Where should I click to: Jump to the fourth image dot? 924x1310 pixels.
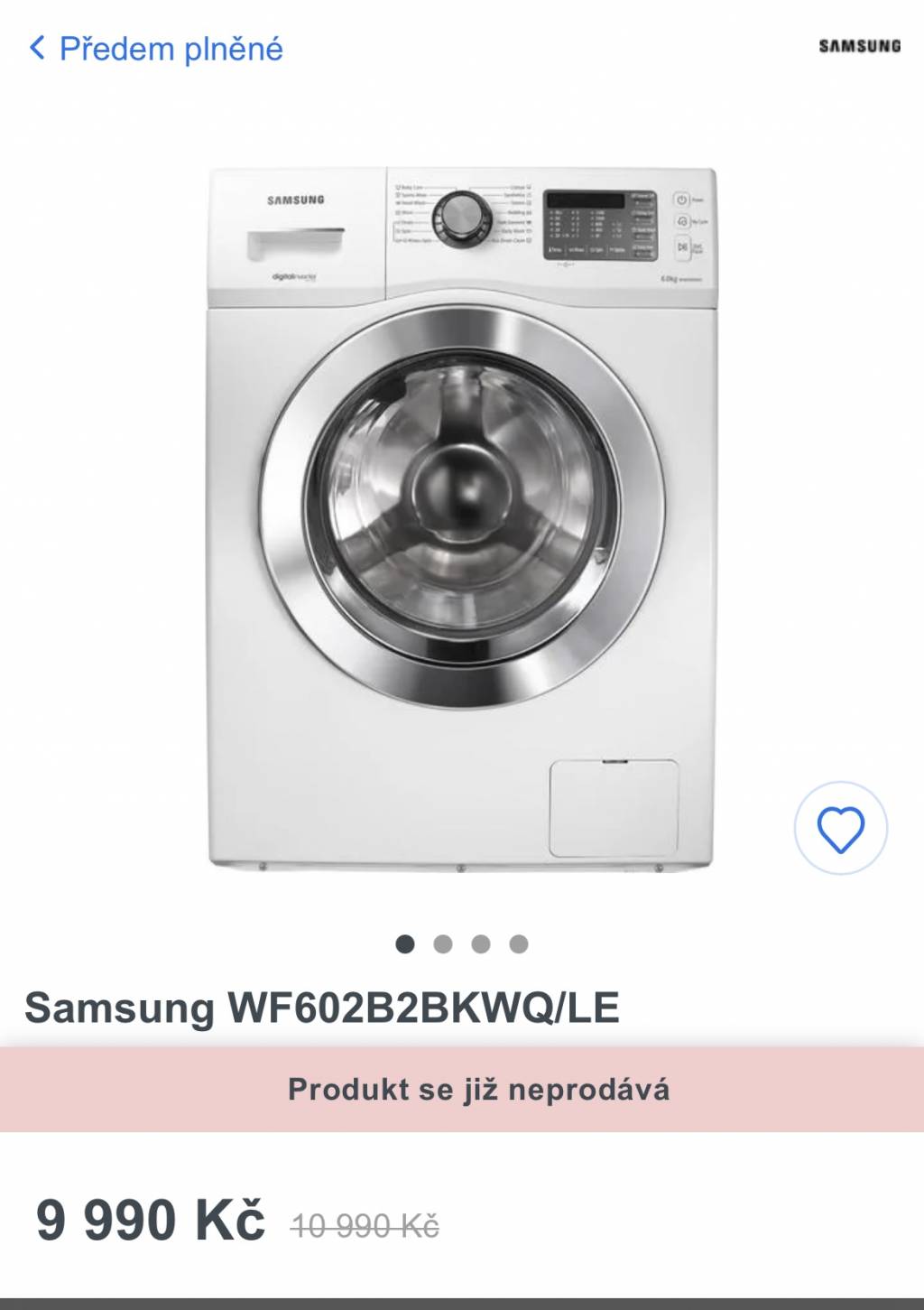[x=518, y=944]
